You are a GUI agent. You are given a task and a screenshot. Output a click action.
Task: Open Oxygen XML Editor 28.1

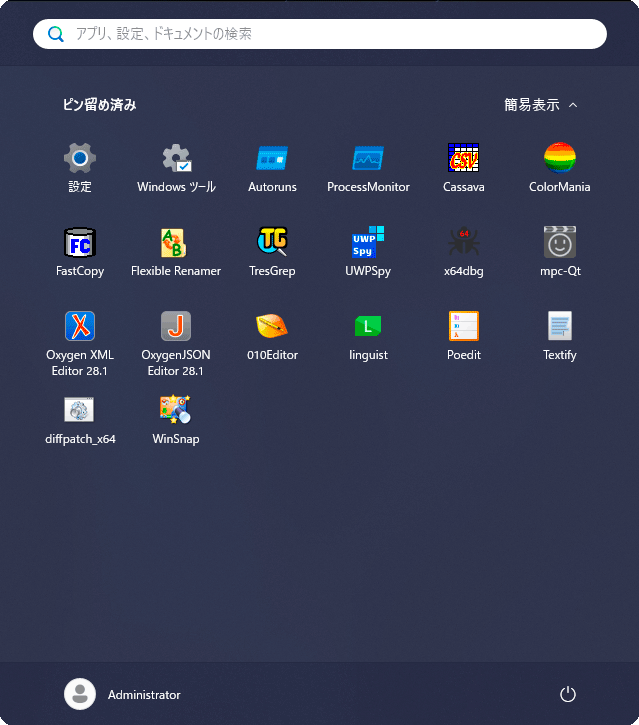pyautogui.click(x=80, y=344)
